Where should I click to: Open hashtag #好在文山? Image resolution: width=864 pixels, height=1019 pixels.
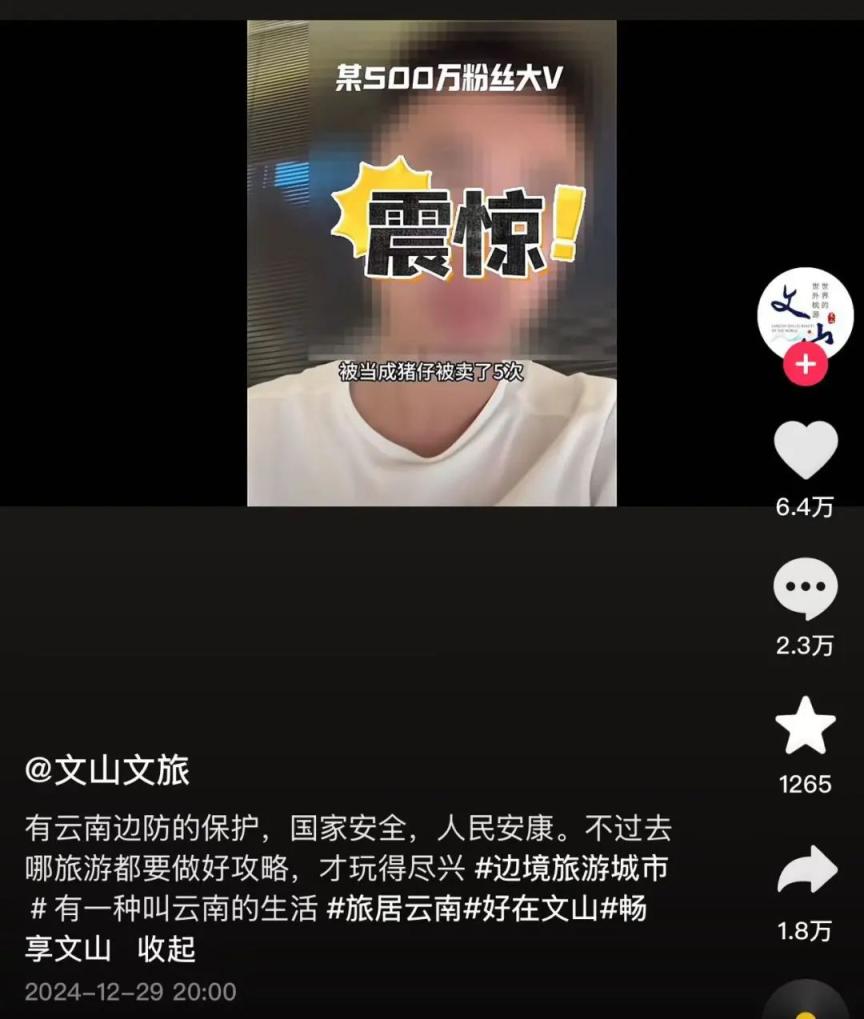point(530,908)
